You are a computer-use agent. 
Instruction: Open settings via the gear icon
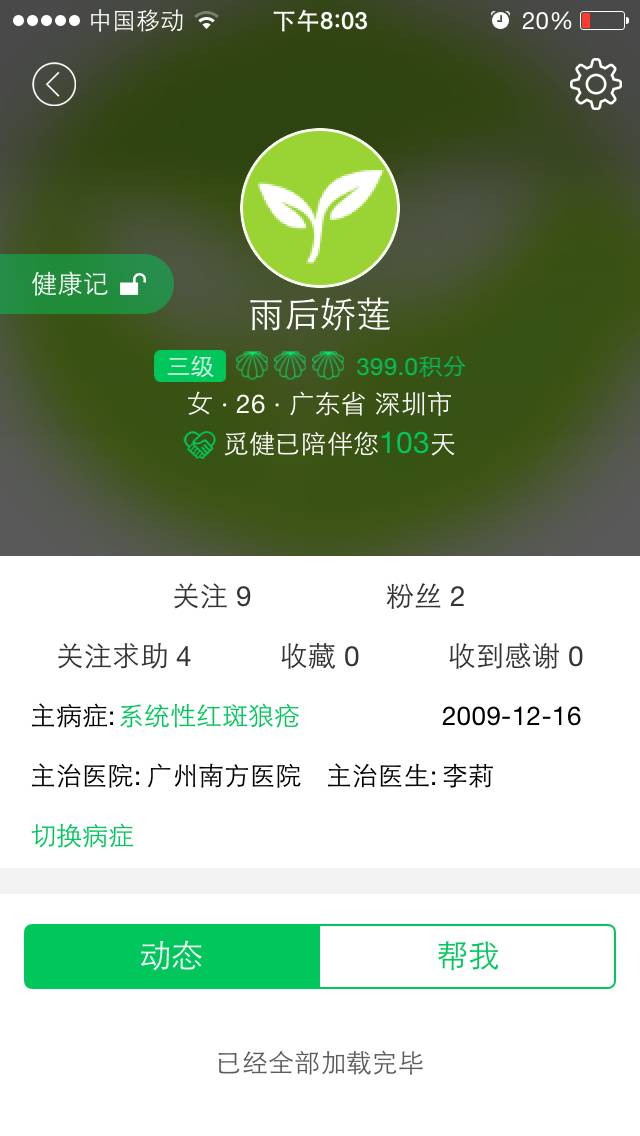pos(595,84)
